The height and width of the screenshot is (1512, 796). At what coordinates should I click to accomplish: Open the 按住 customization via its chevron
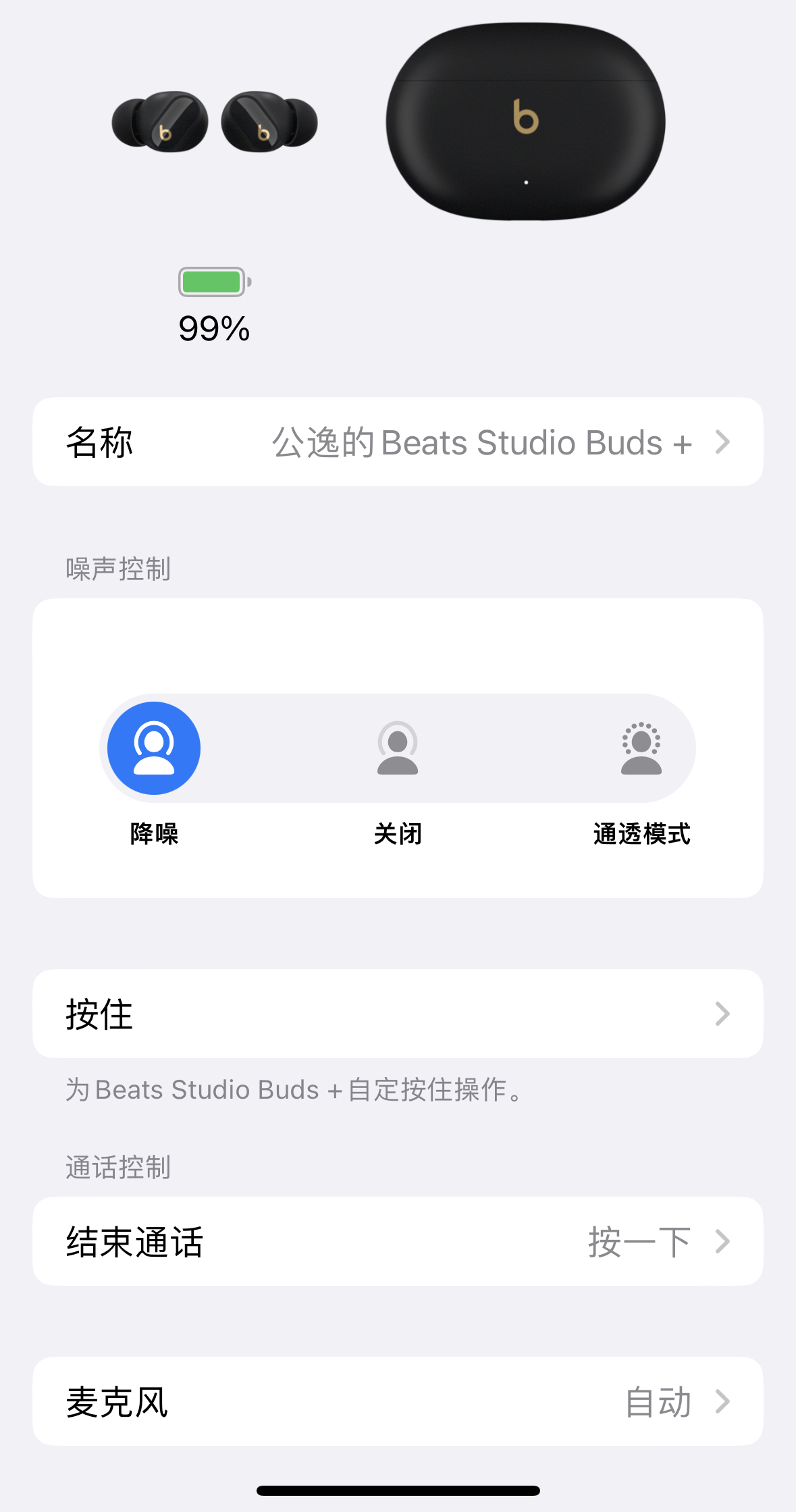coord(723,1014)
